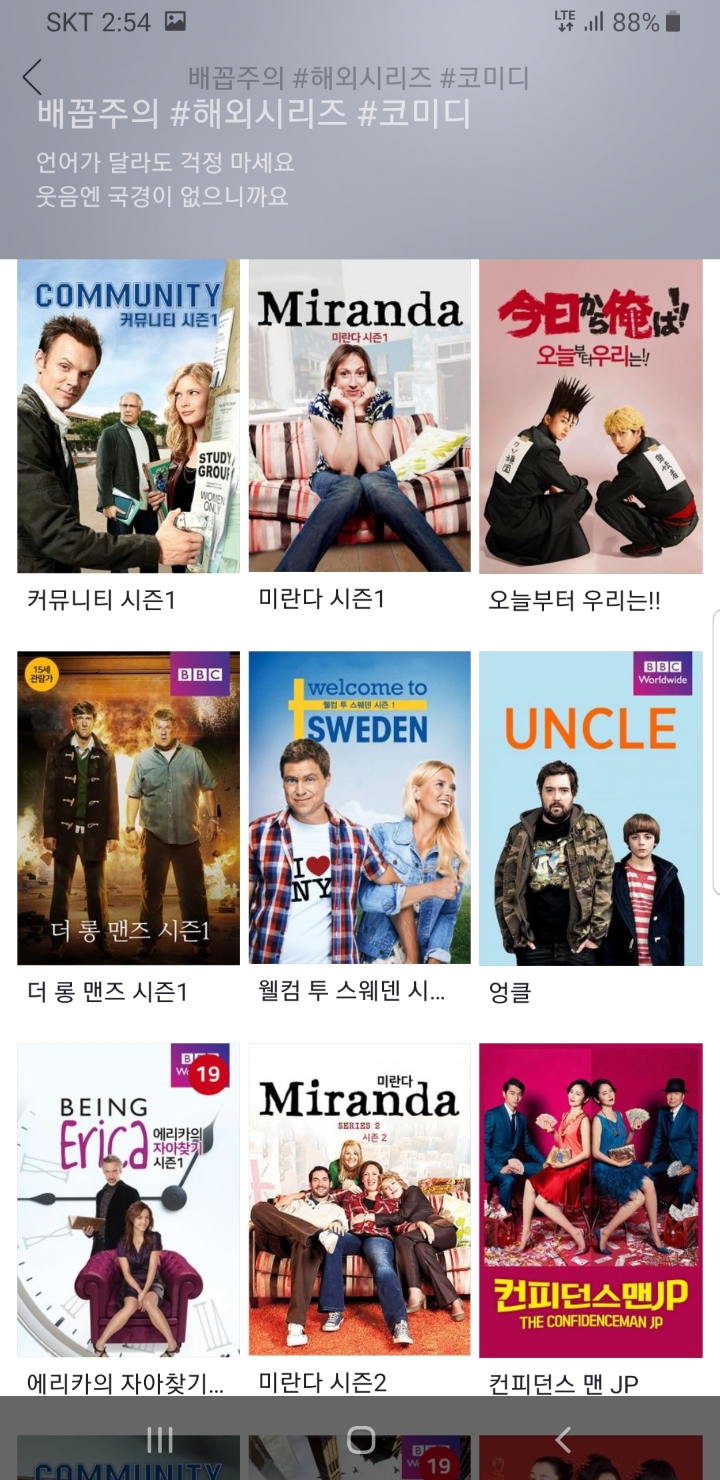This screenshot has width=720, height=1480.
Task: Open recent apps from navigation bar
Action: click(160, 1439)
